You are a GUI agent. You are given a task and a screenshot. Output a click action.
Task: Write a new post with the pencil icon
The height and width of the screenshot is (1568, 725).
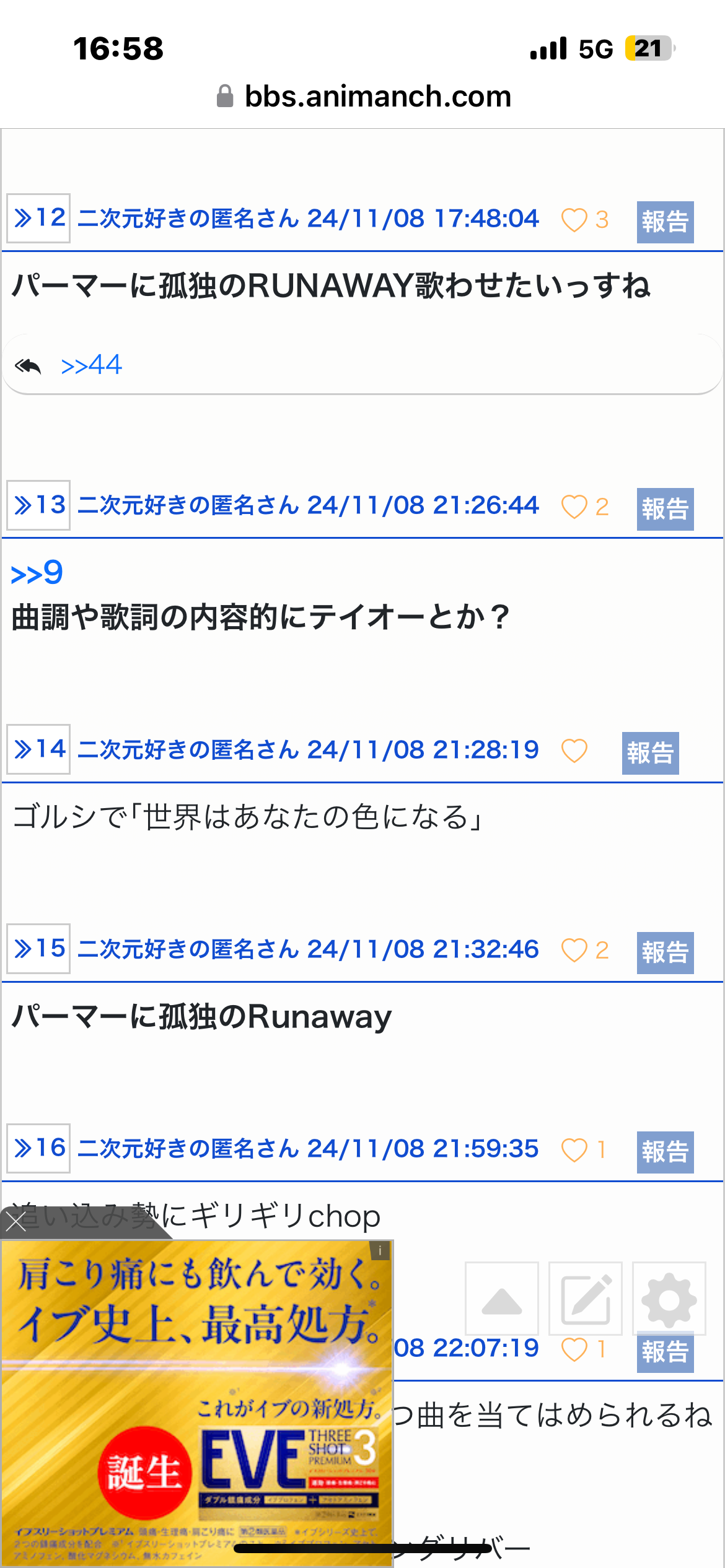(x=585, y=1299)
